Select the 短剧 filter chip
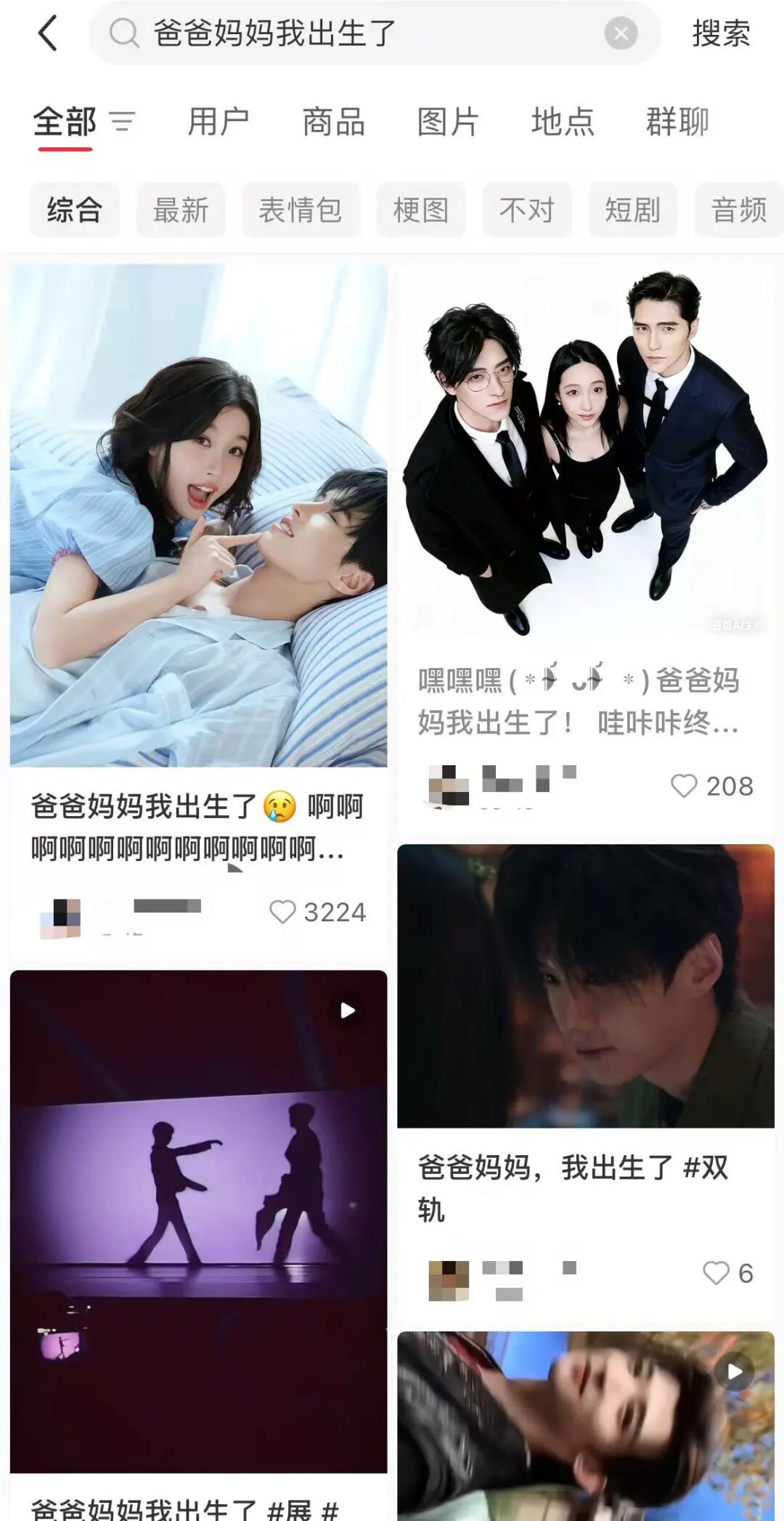 pos(632,211)
